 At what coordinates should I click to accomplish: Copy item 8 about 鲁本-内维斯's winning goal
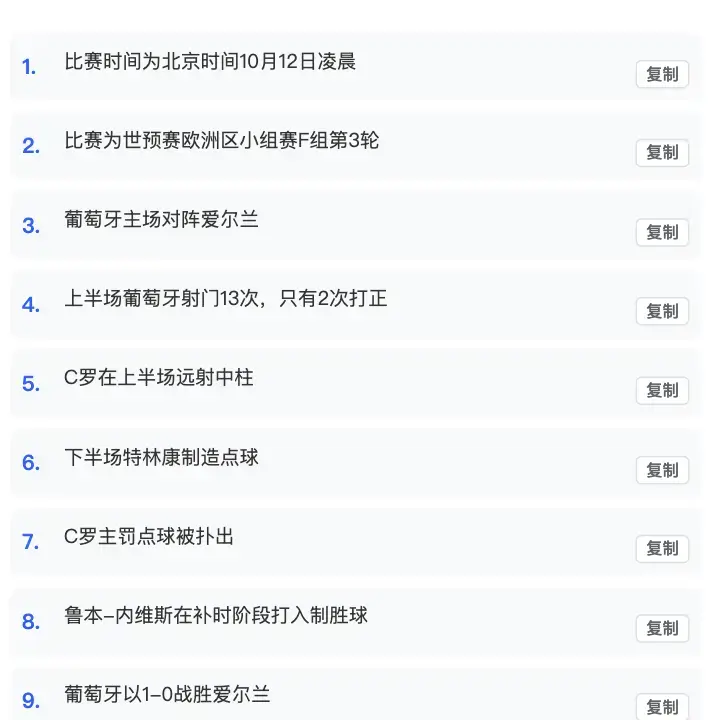tap(662, 628)
